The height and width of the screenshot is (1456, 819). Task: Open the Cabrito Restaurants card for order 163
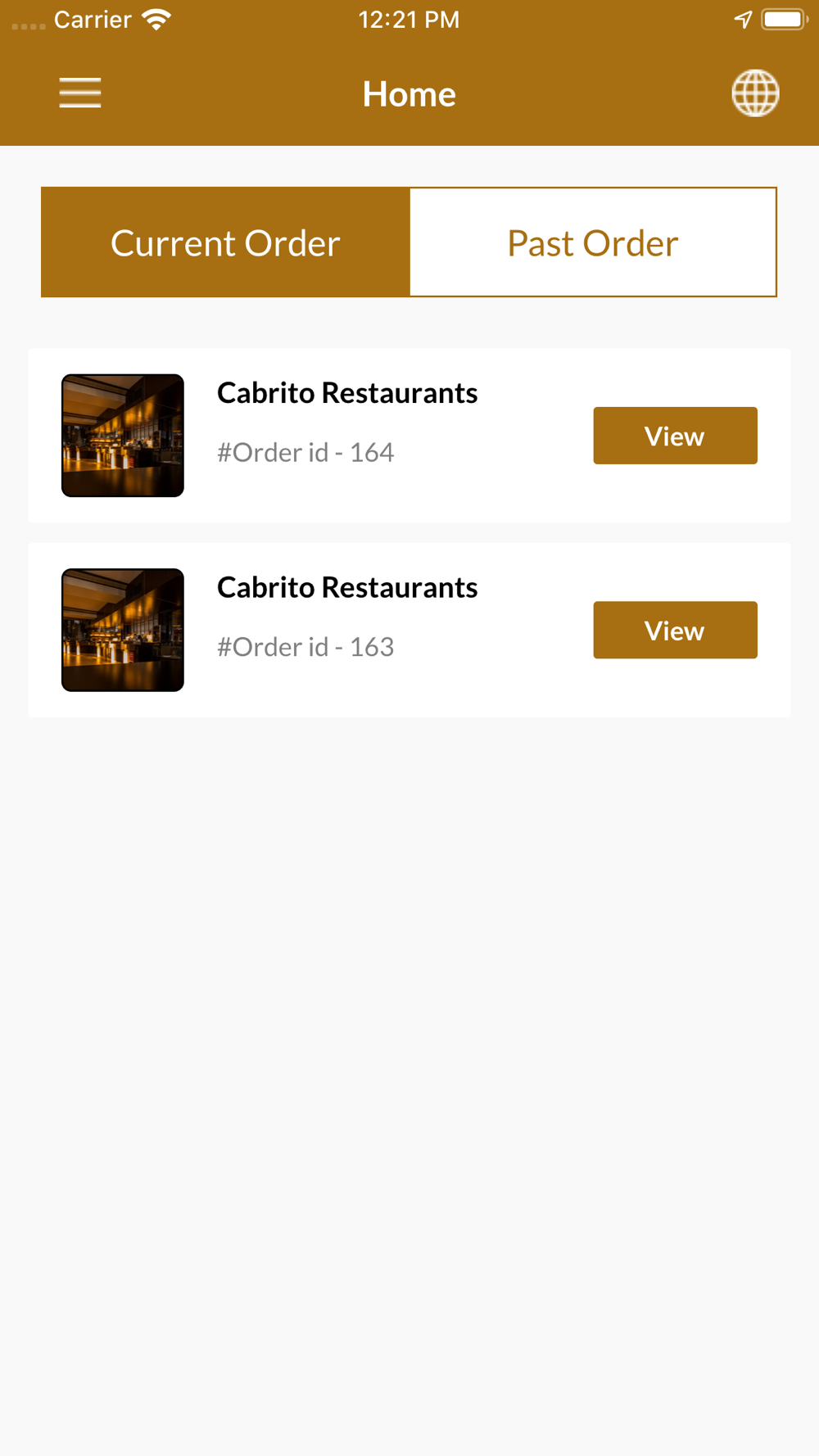click(x=409, y=630)
